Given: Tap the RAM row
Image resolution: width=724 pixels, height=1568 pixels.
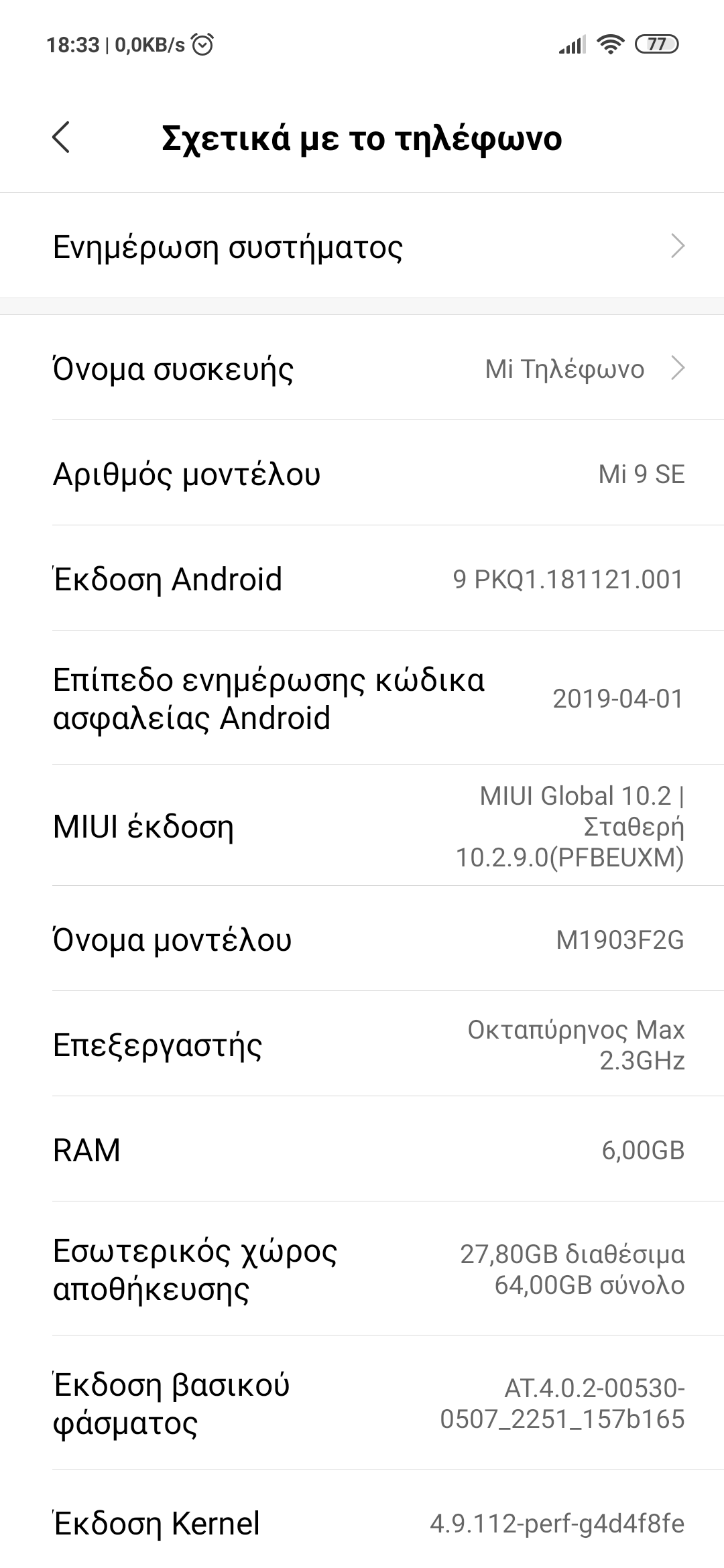Looking at the screenshot, I should 362,1150.
